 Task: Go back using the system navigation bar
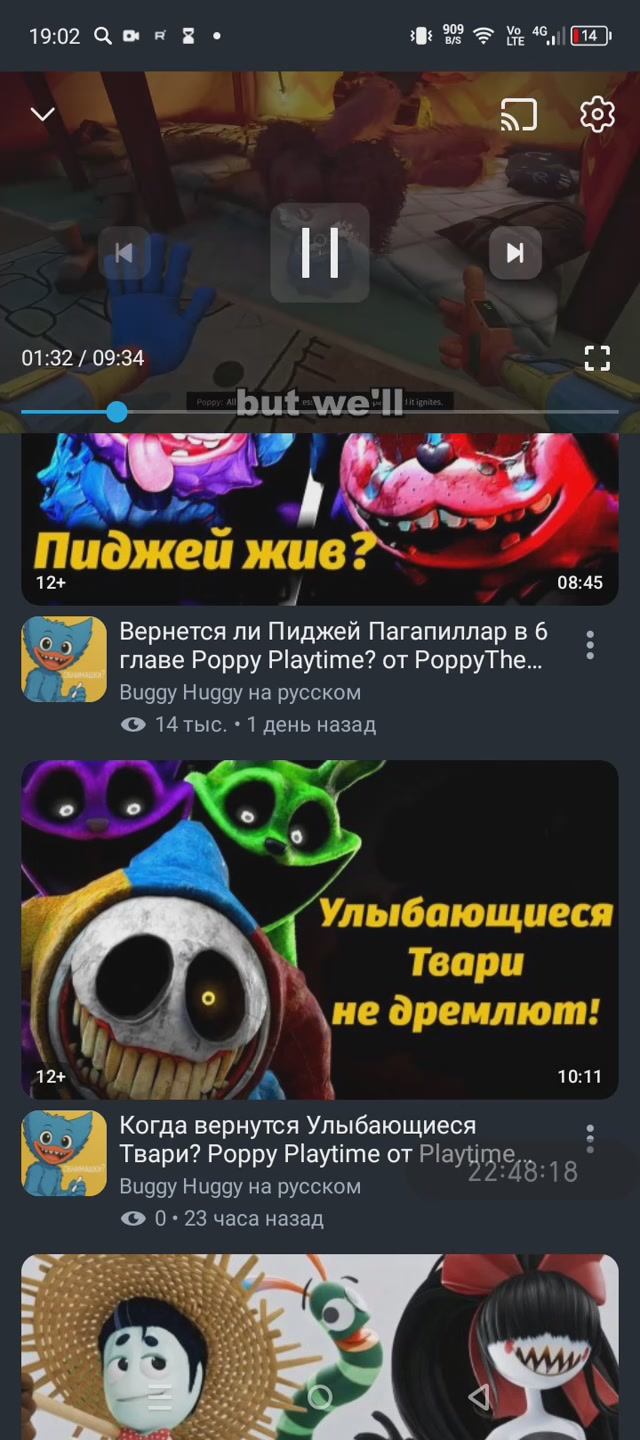(480, 1397)
